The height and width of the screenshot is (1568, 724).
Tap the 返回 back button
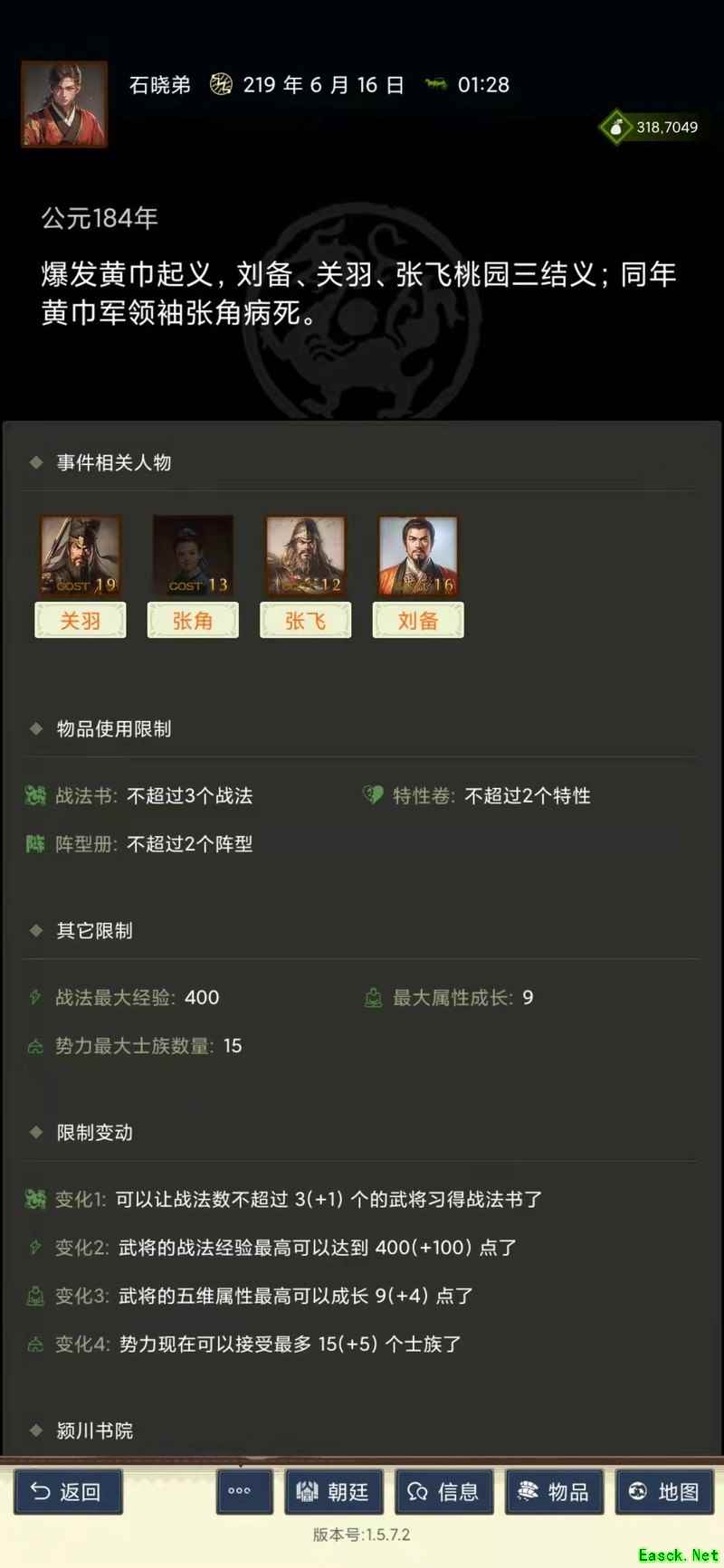(68, 1492)
